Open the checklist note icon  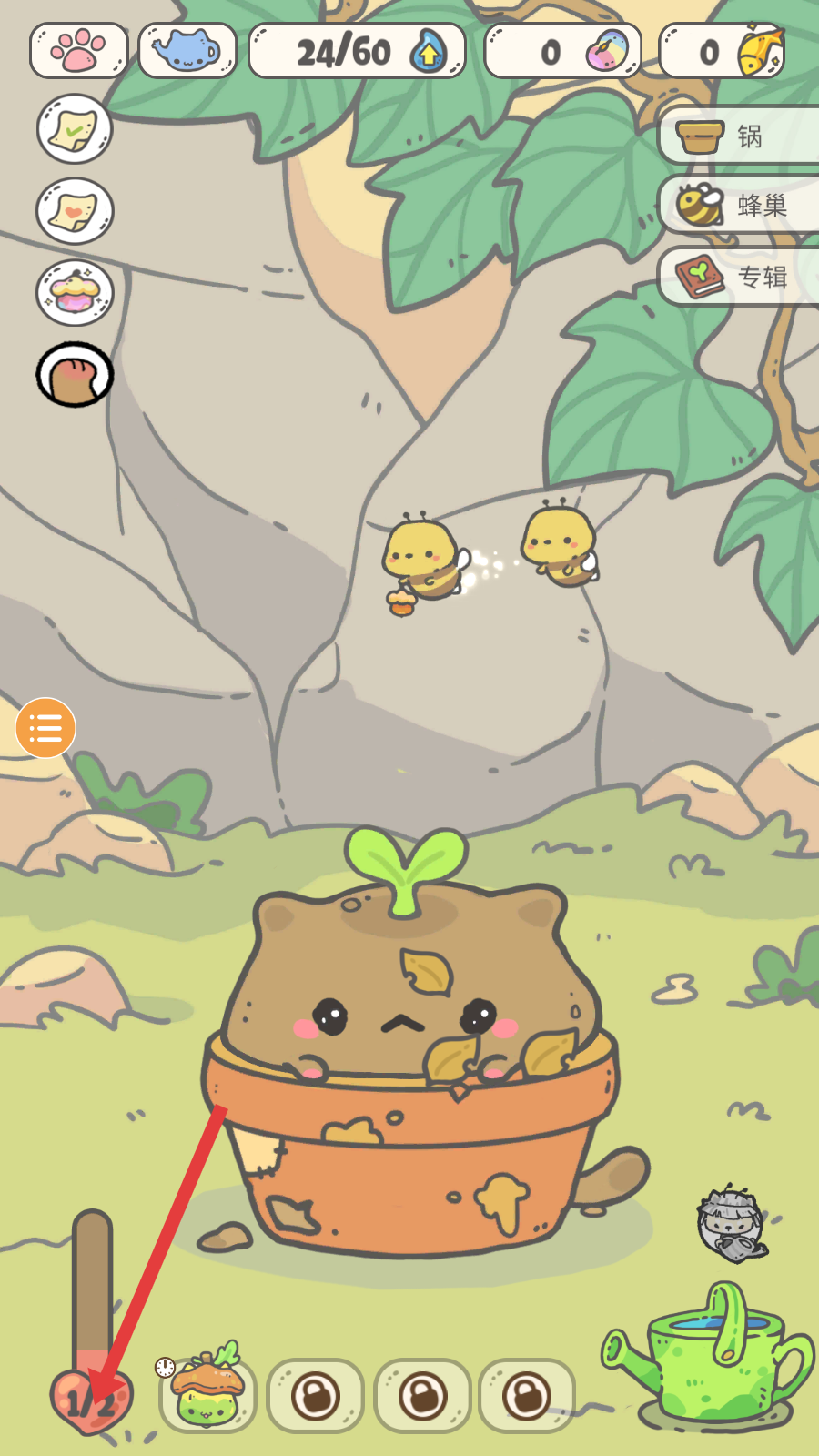coord(75,129)
